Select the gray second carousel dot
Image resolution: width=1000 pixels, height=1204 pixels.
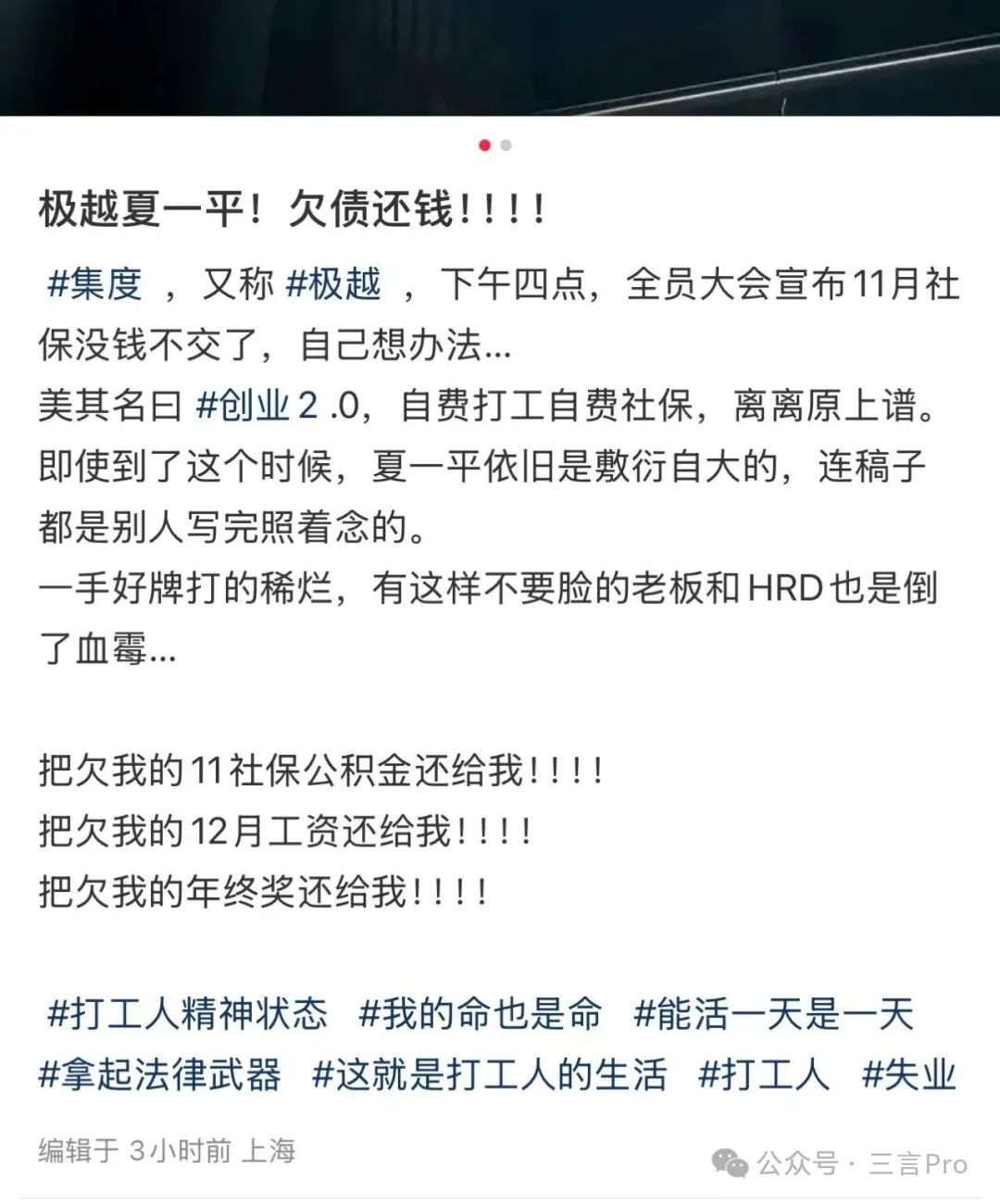click(506, 145)
